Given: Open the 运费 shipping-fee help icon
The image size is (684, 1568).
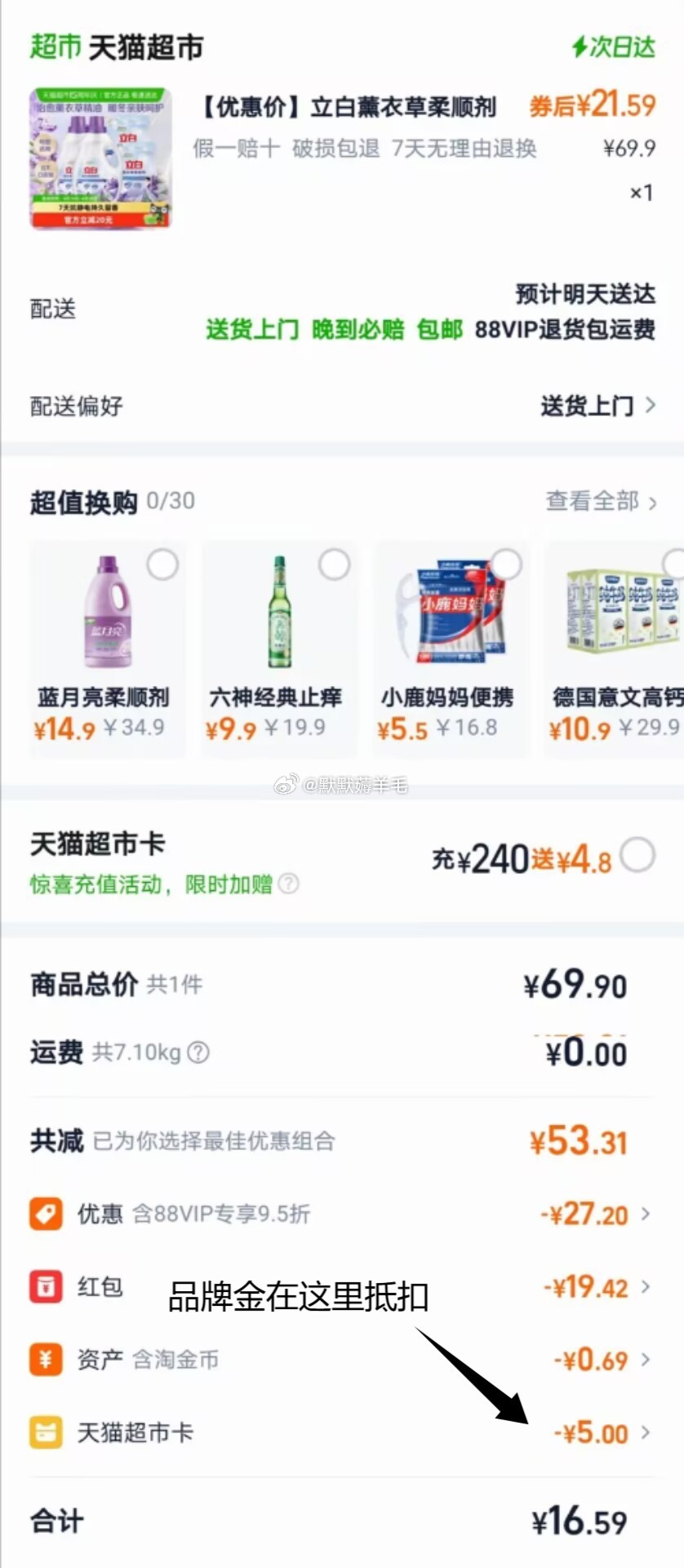Looking at the screenshot, I should pyautogui.click(x=198, y=1053).
